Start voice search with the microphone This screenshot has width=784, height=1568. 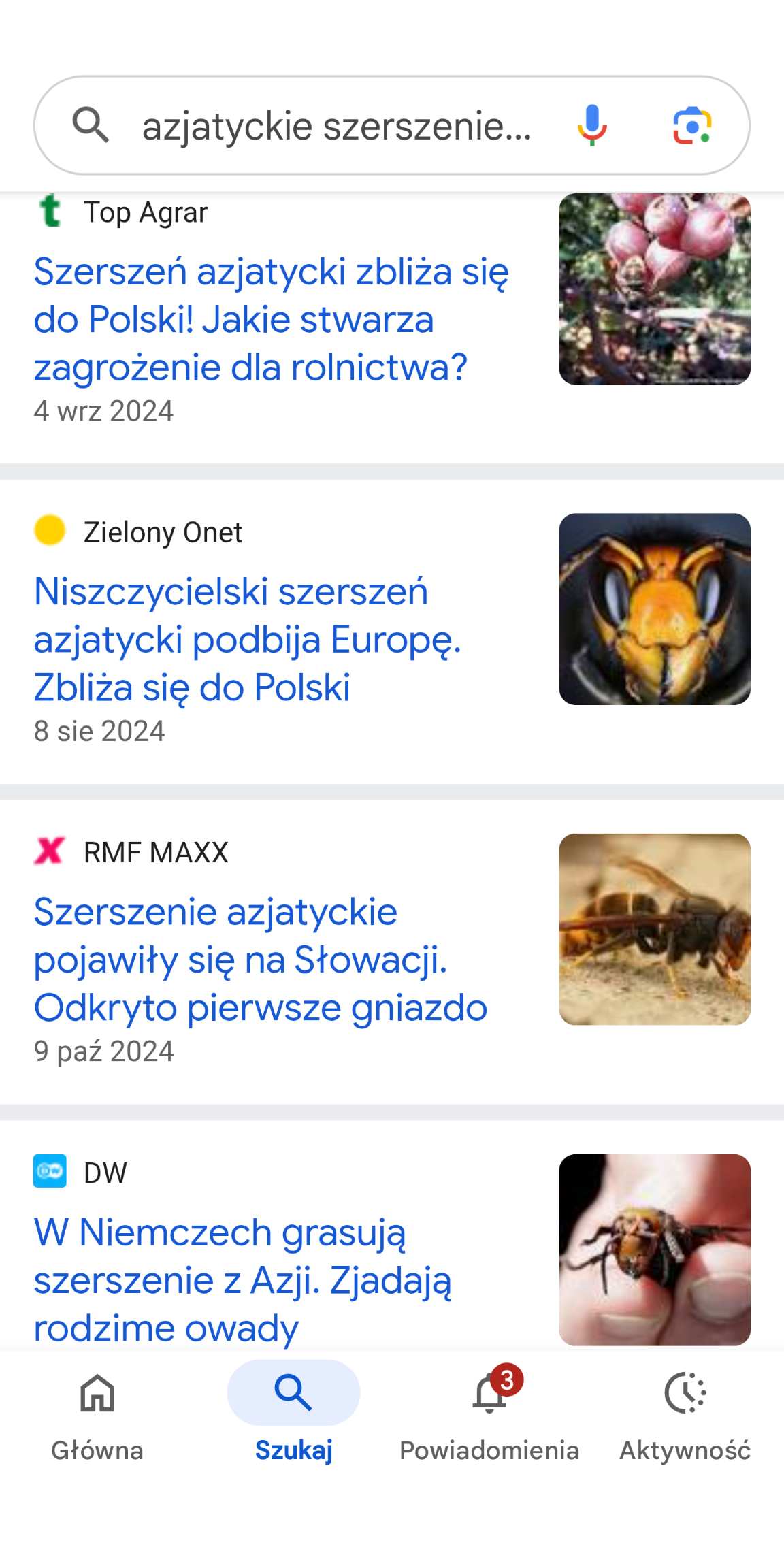tap(592, 125)
